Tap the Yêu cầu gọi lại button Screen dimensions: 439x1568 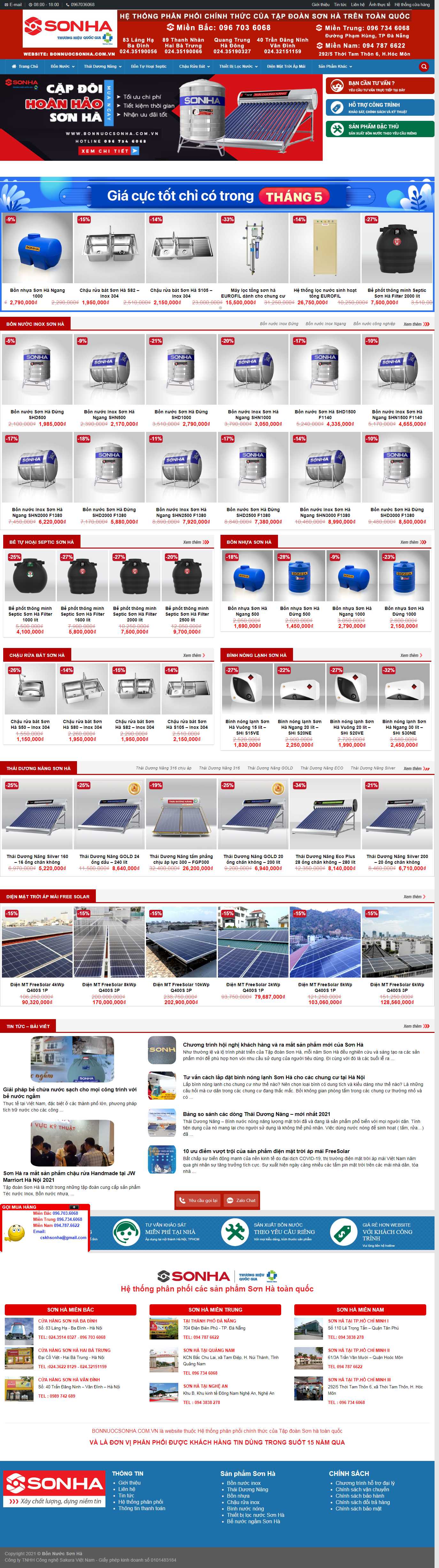tap(198, 1200)
